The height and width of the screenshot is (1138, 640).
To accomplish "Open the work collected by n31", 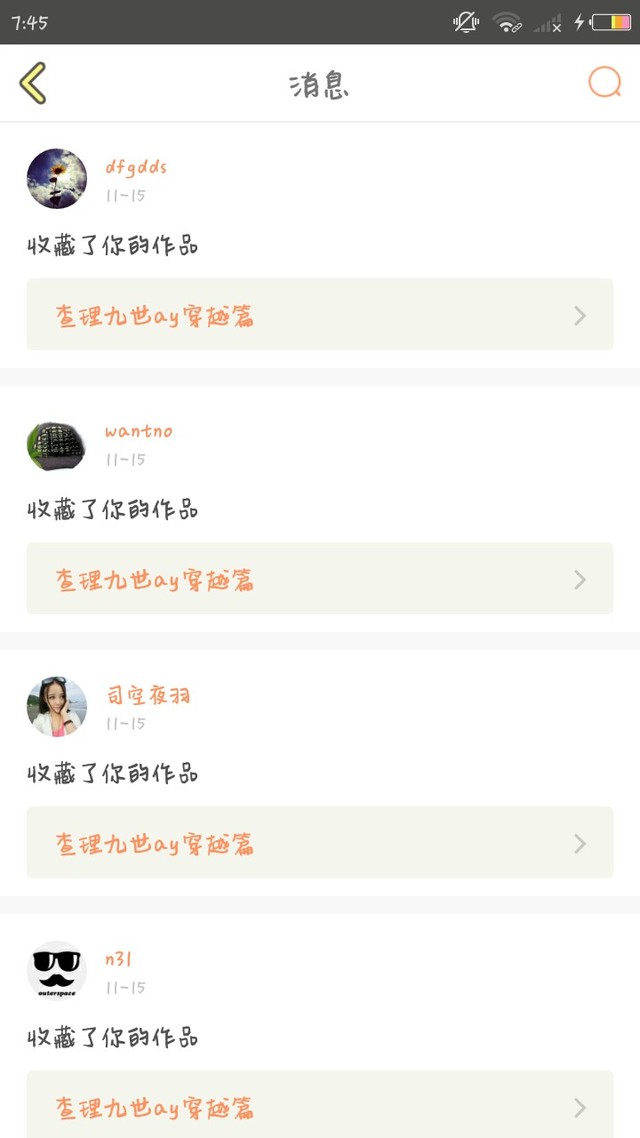I will [x=319, y=1105].
